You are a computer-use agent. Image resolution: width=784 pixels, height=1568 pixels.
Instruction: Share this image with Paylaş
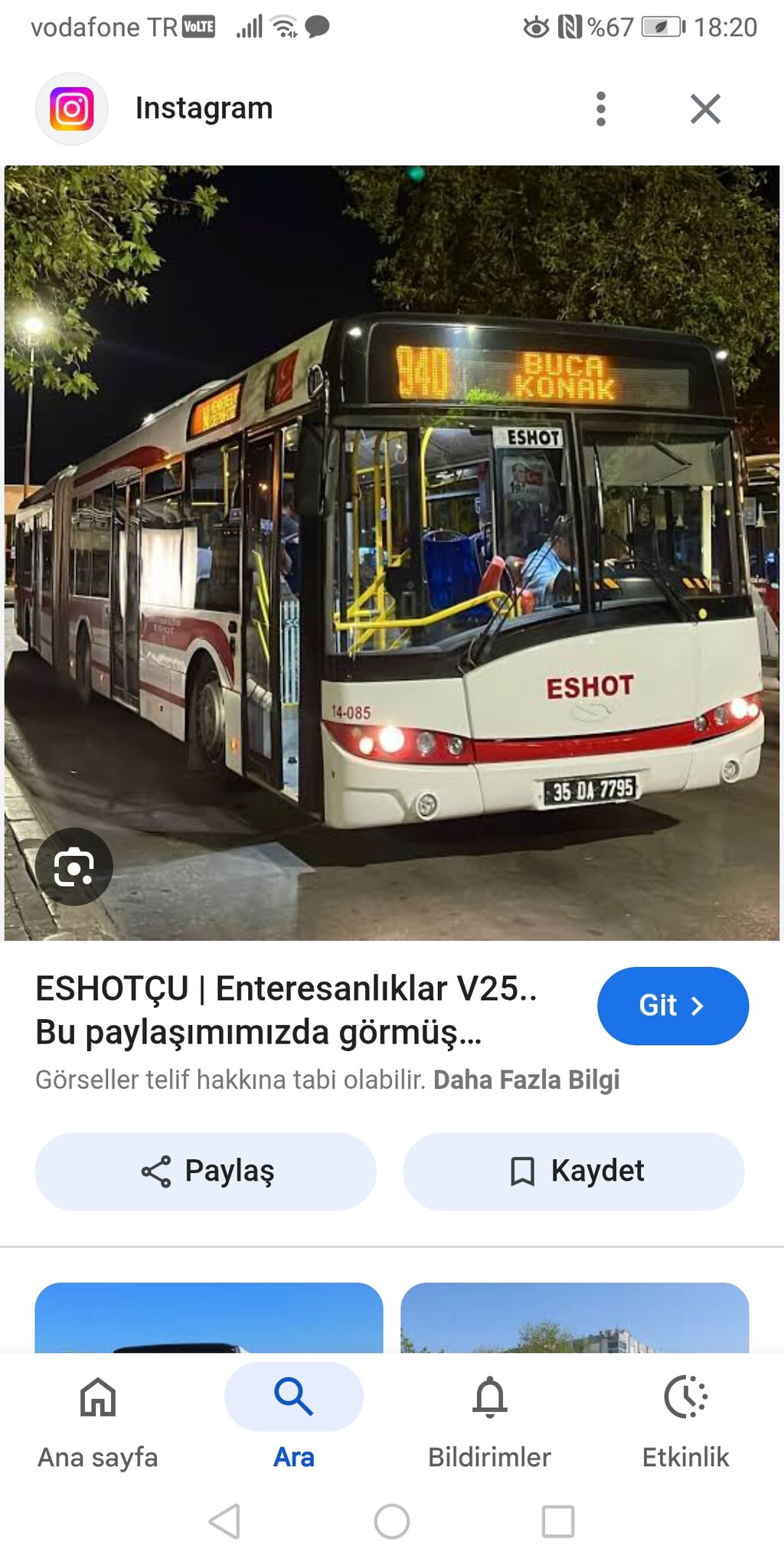click(x=206, y=1171)
